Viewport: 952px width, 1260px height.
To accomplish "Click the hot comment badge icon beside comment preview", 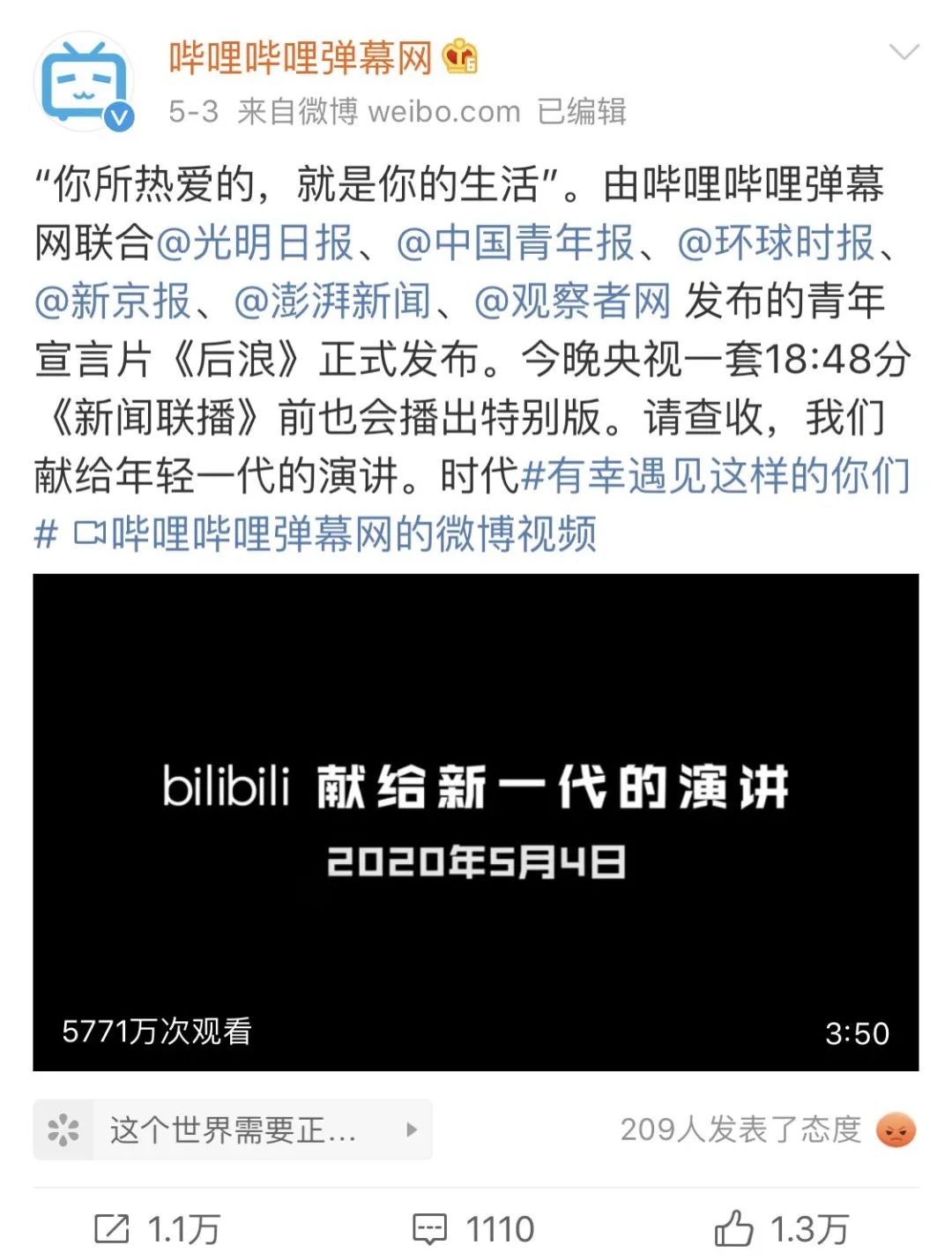I will tap(62, 1128).
